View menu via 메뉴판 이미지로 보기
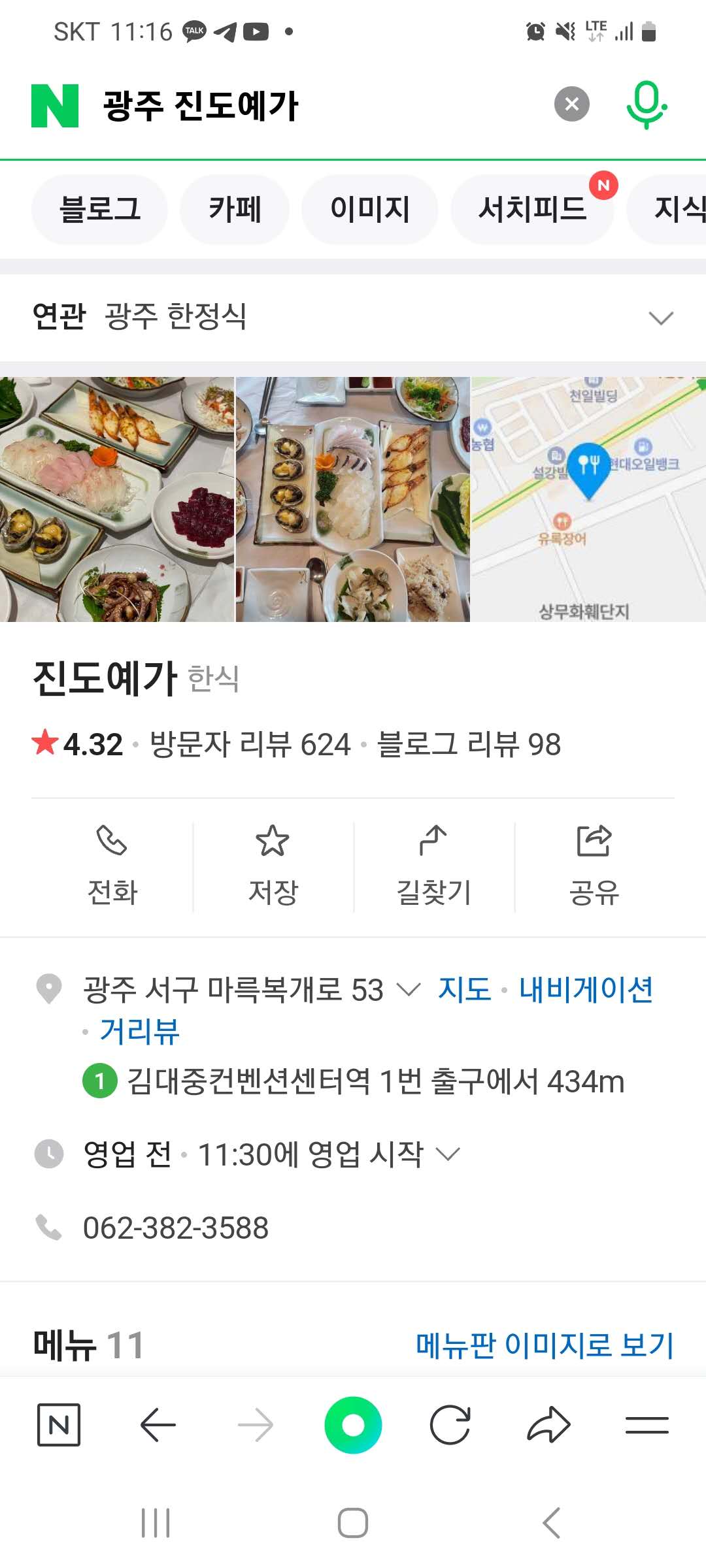706x1568 pixels. click(x=544, y=1345)
